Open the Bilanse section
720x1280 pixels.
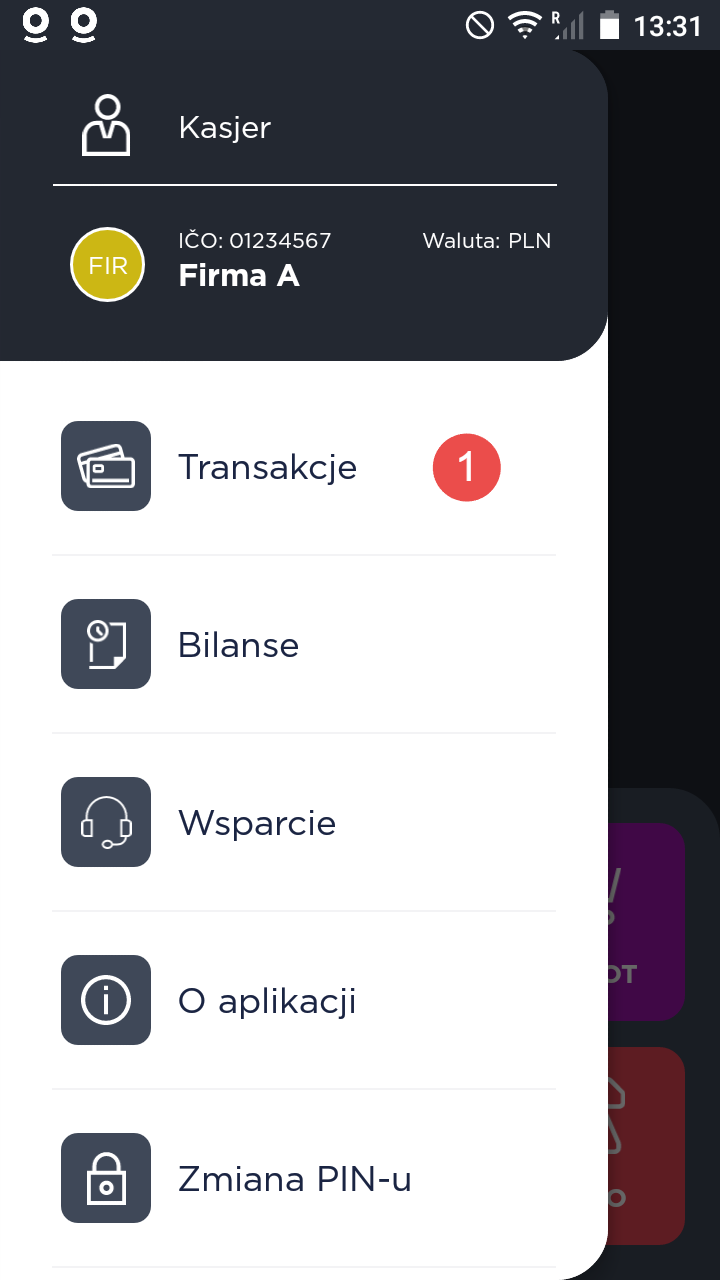(238, 645)
